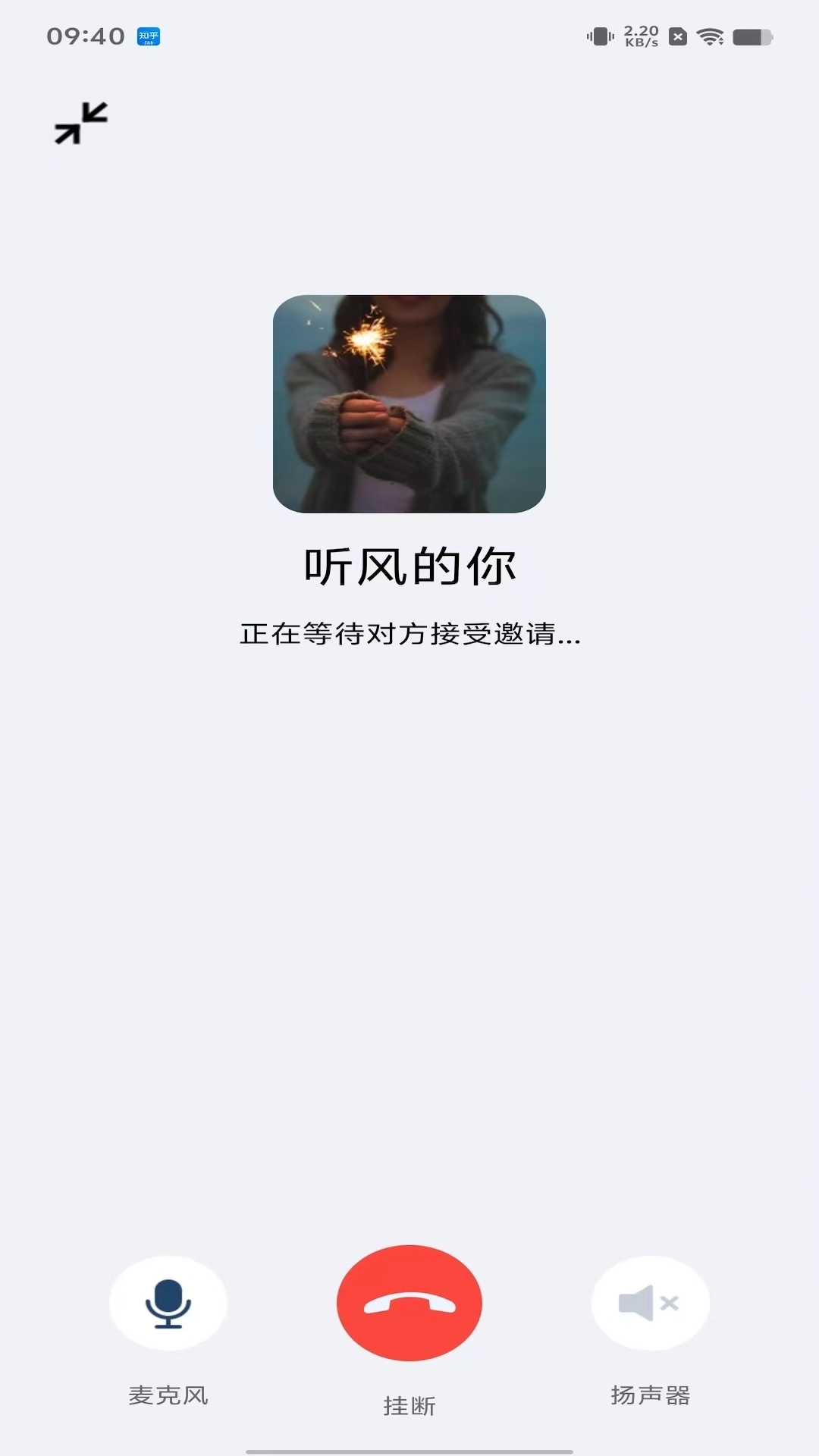The width and height of the screenshot is (819, 1456).
Task: Collapse the call into a floating window
Action: pos(80,124)
